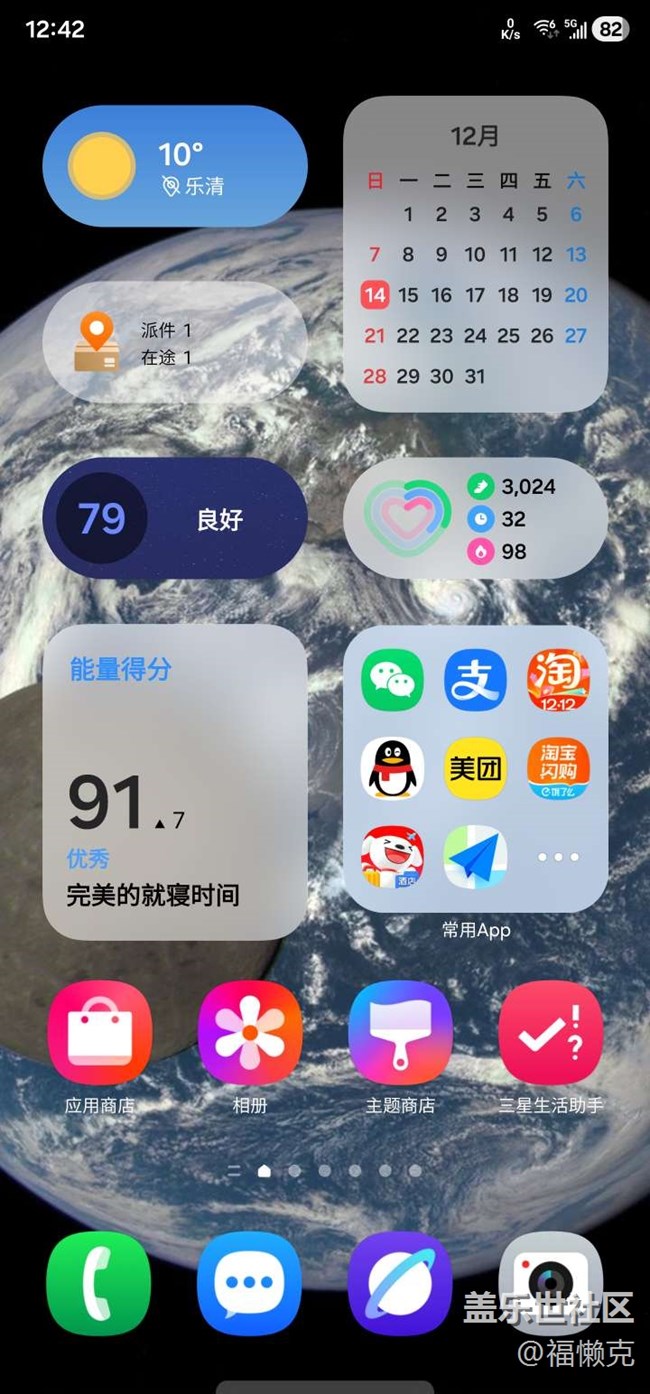This screenshot has width=650, height=1394.
Task: Launch Taobao from the 常用App folder
Action: pyautogui.click(x=558, y=681)
